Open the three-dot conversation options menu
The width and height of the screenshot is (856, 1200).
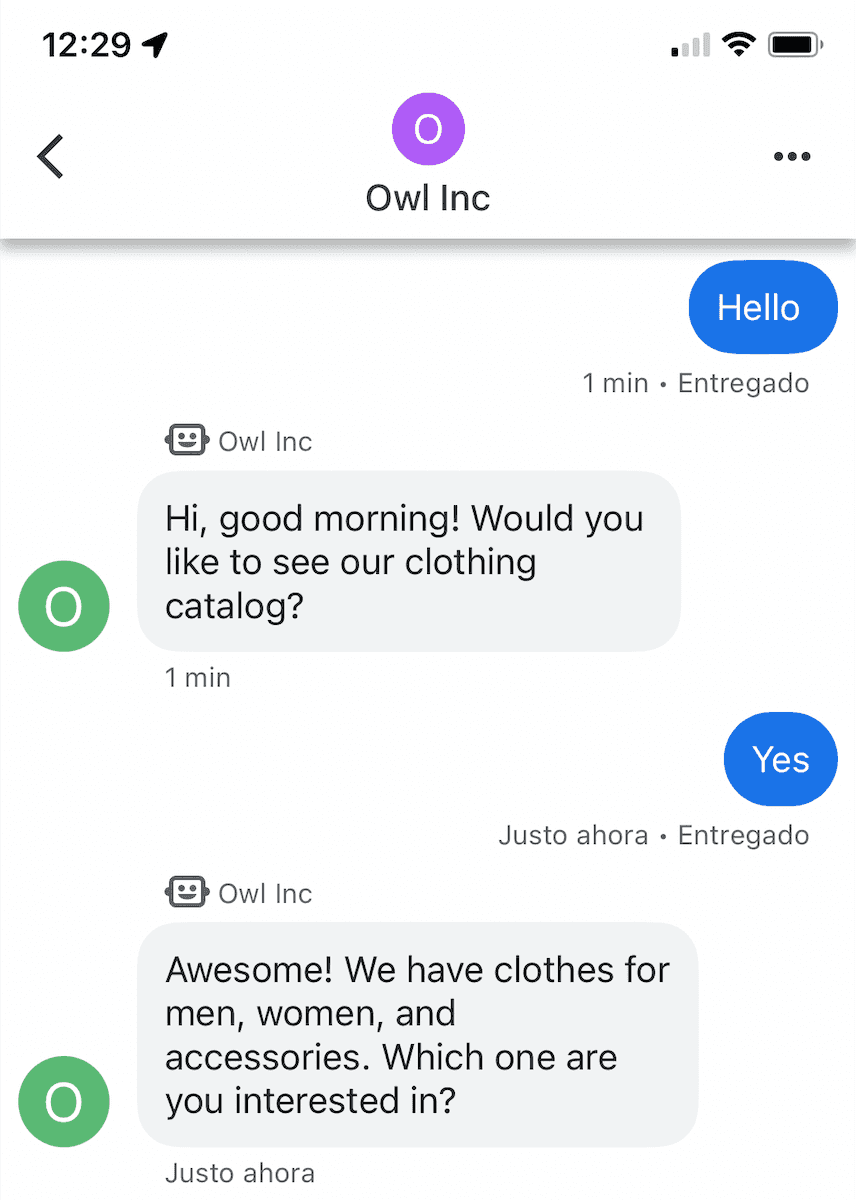pyautogui.click(x=792, y=156)
